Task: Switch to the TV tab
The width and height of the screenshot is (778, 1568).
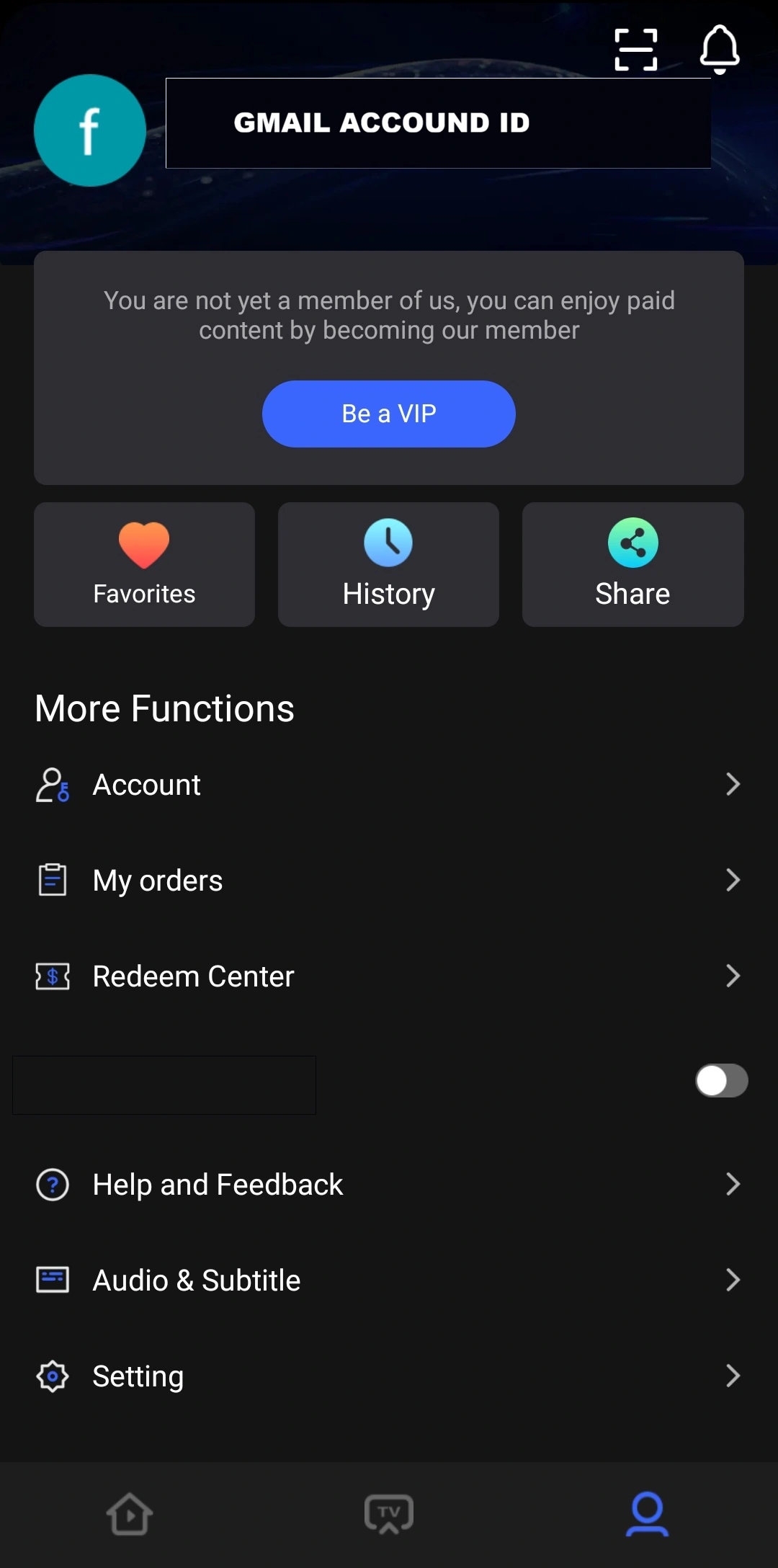Action: pyautogui.click(x=389, y=1513)
